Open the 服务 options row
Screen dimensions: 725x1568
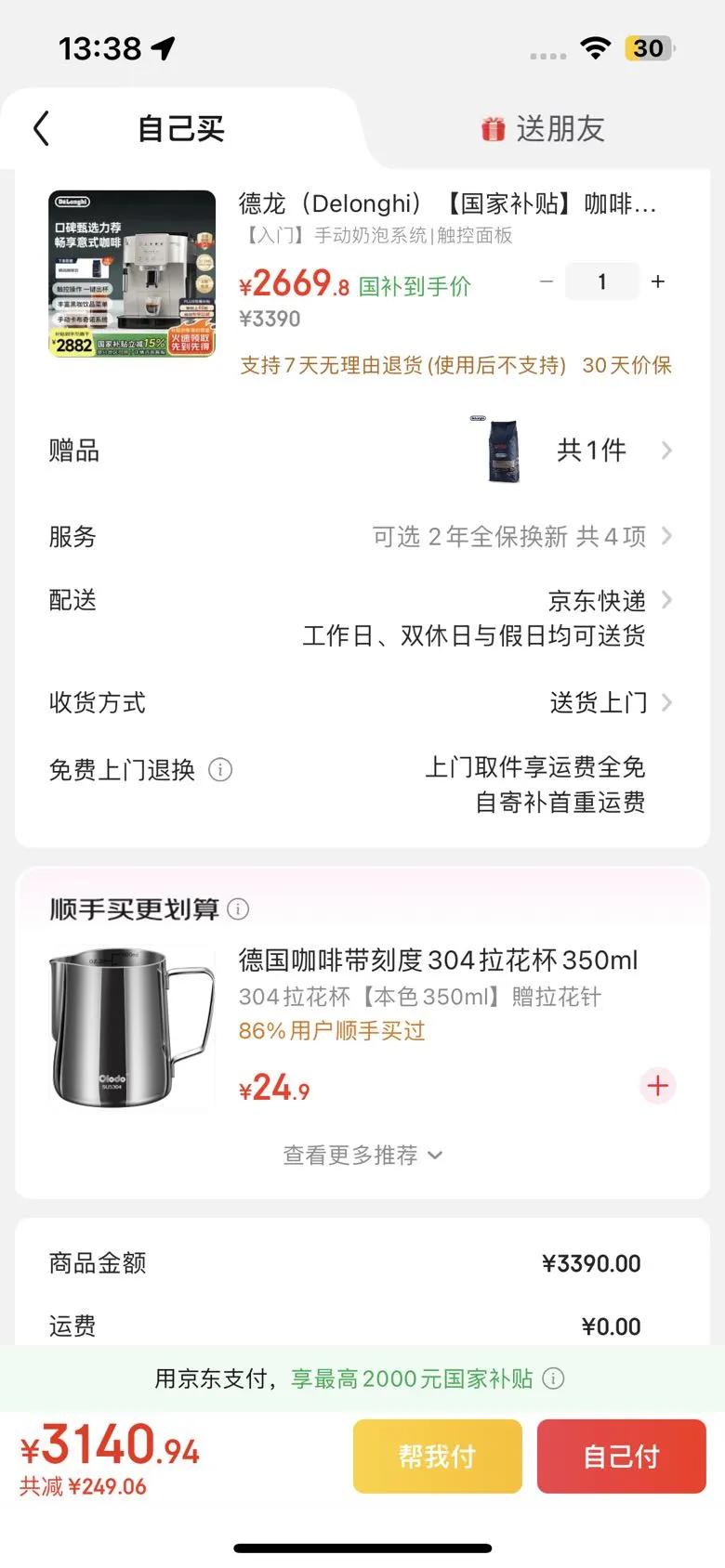[521, 536]
